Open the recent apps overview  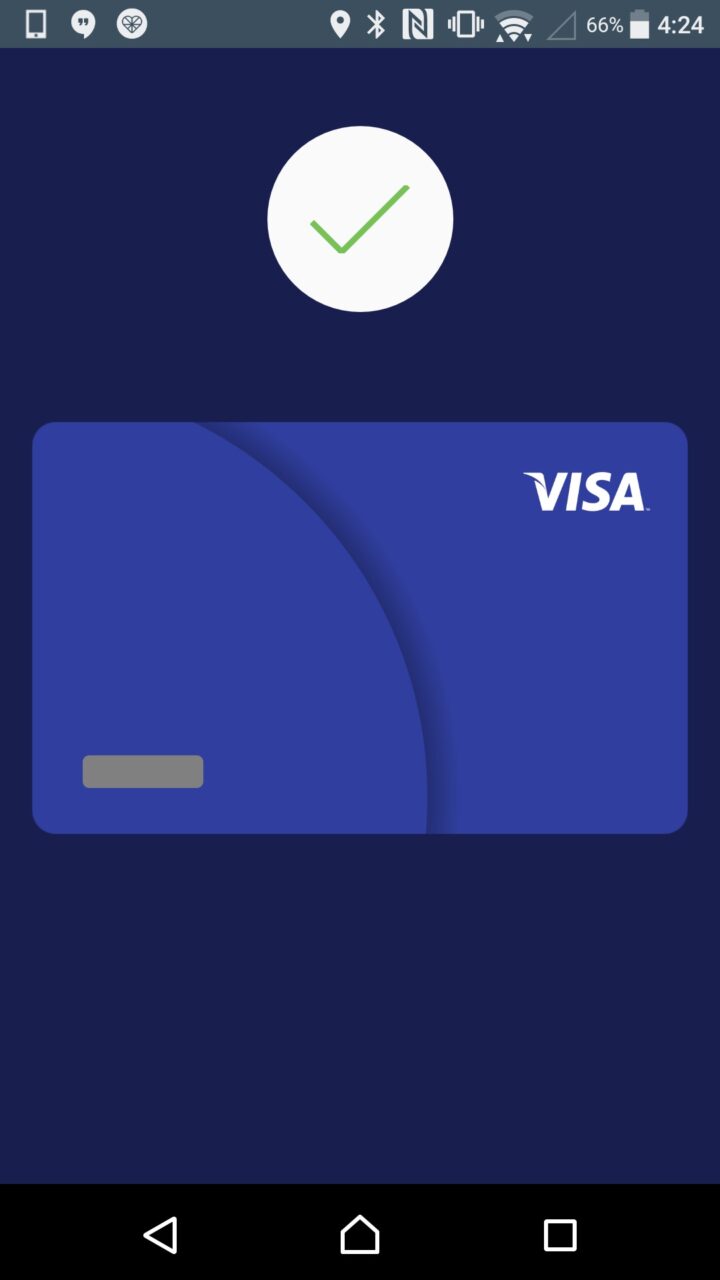[x=560, y=1235]
